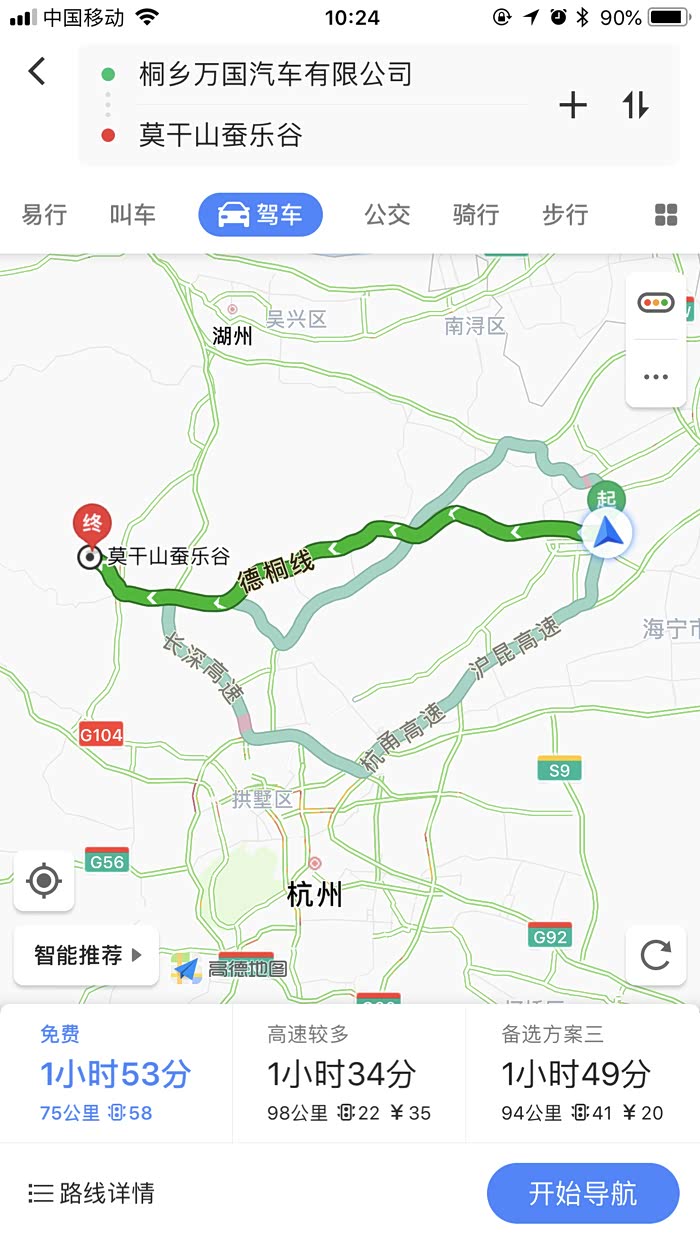Refresh the route results

point(656,955)
